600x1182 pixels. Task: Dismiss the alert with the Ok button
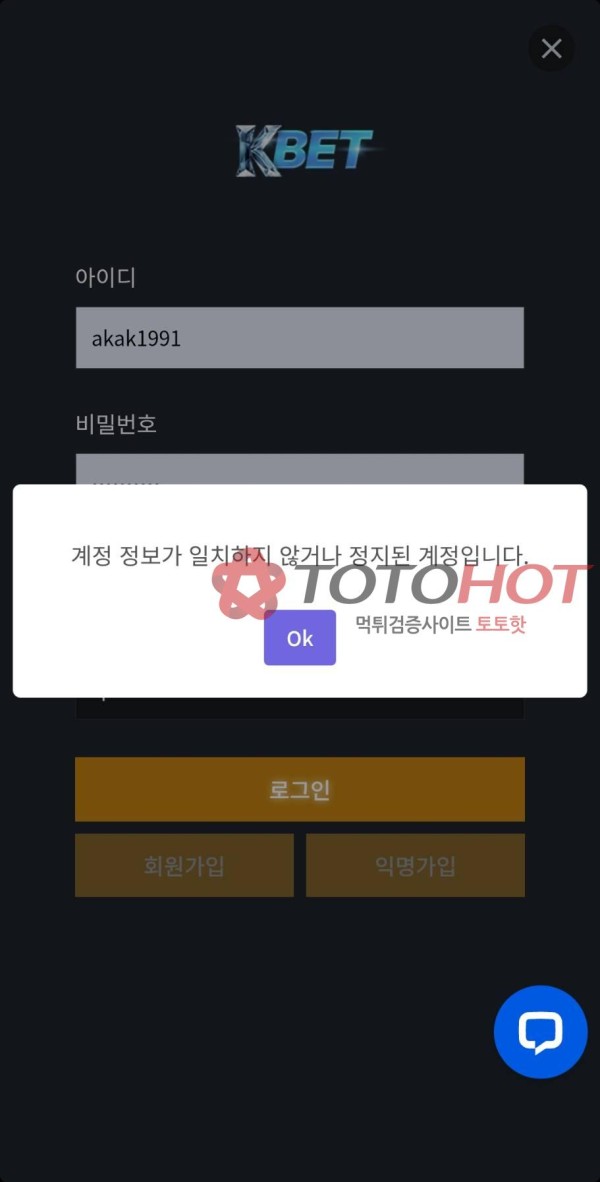tap(299, 638)
